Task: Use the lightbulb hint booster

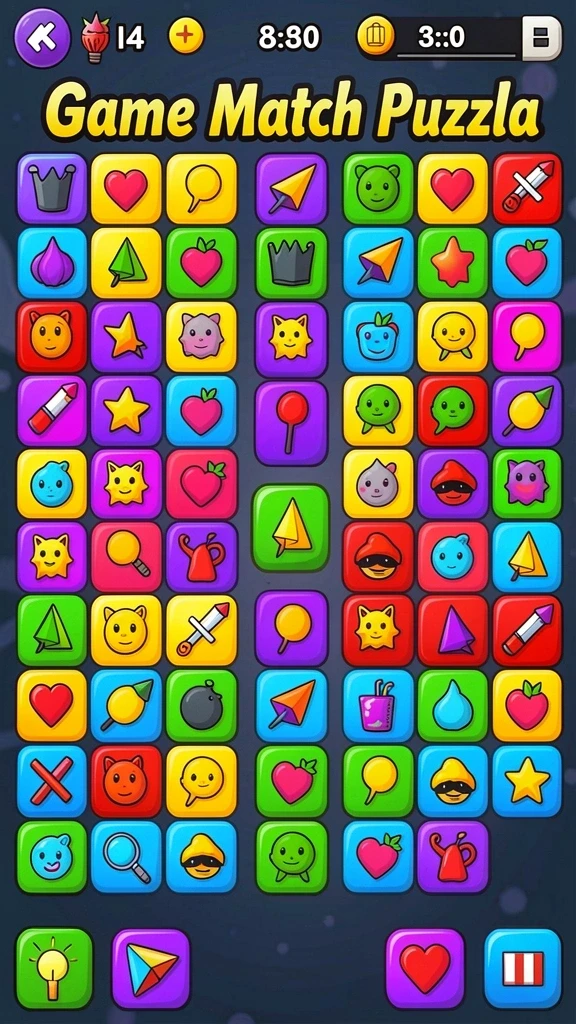Action: (54, 968)
